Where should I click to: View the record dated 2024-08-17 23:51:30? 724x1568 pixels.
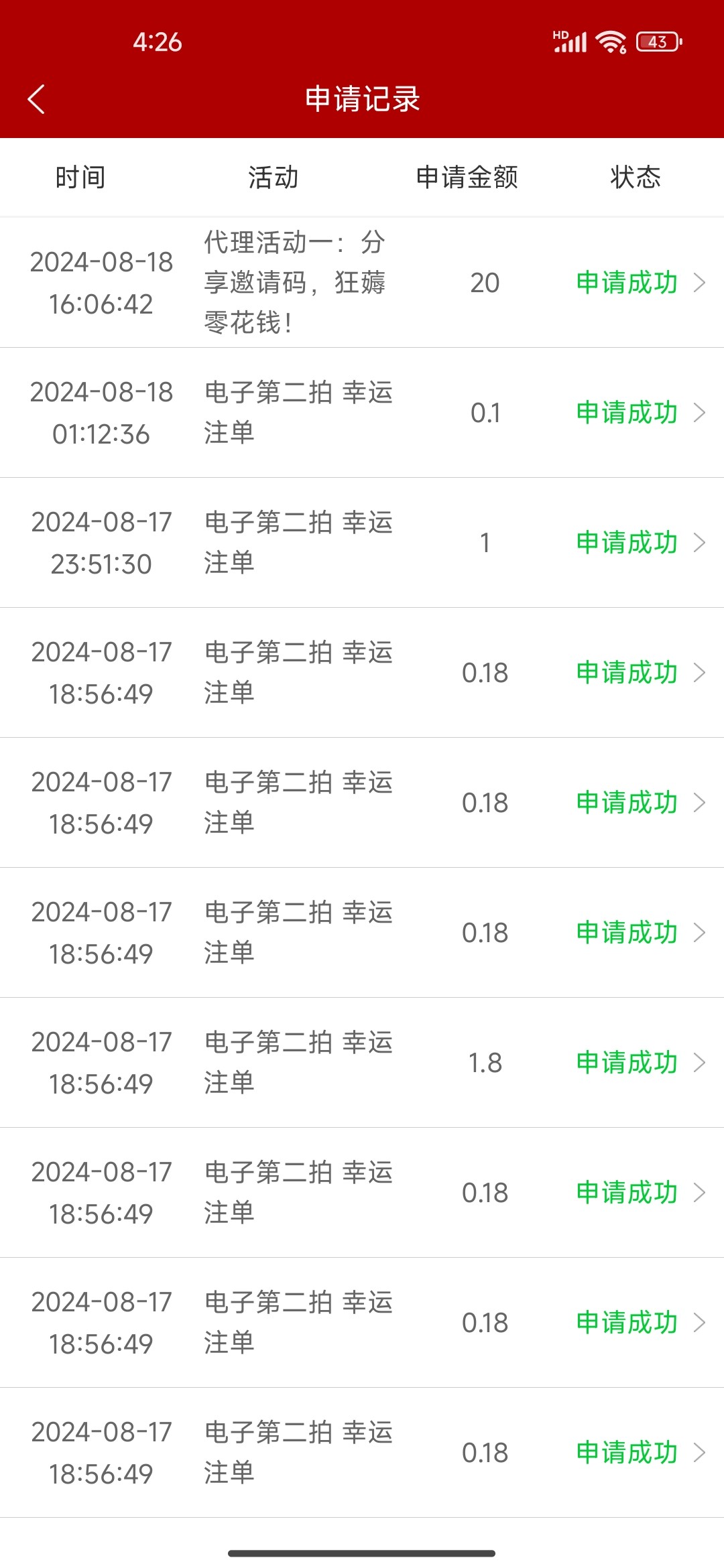click(362, 542)
